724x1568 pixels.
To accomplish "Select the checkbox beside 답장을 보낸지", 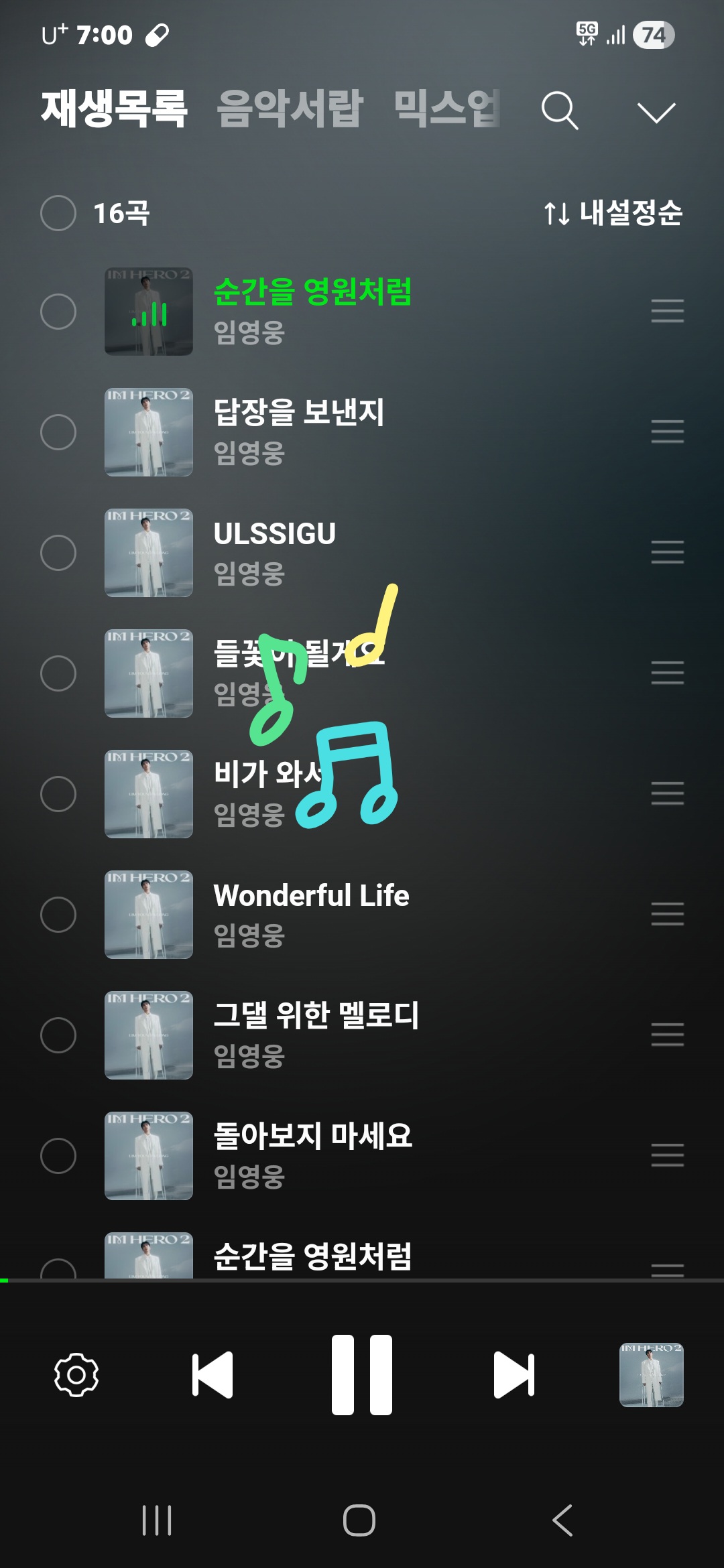I will pos(58,432).
